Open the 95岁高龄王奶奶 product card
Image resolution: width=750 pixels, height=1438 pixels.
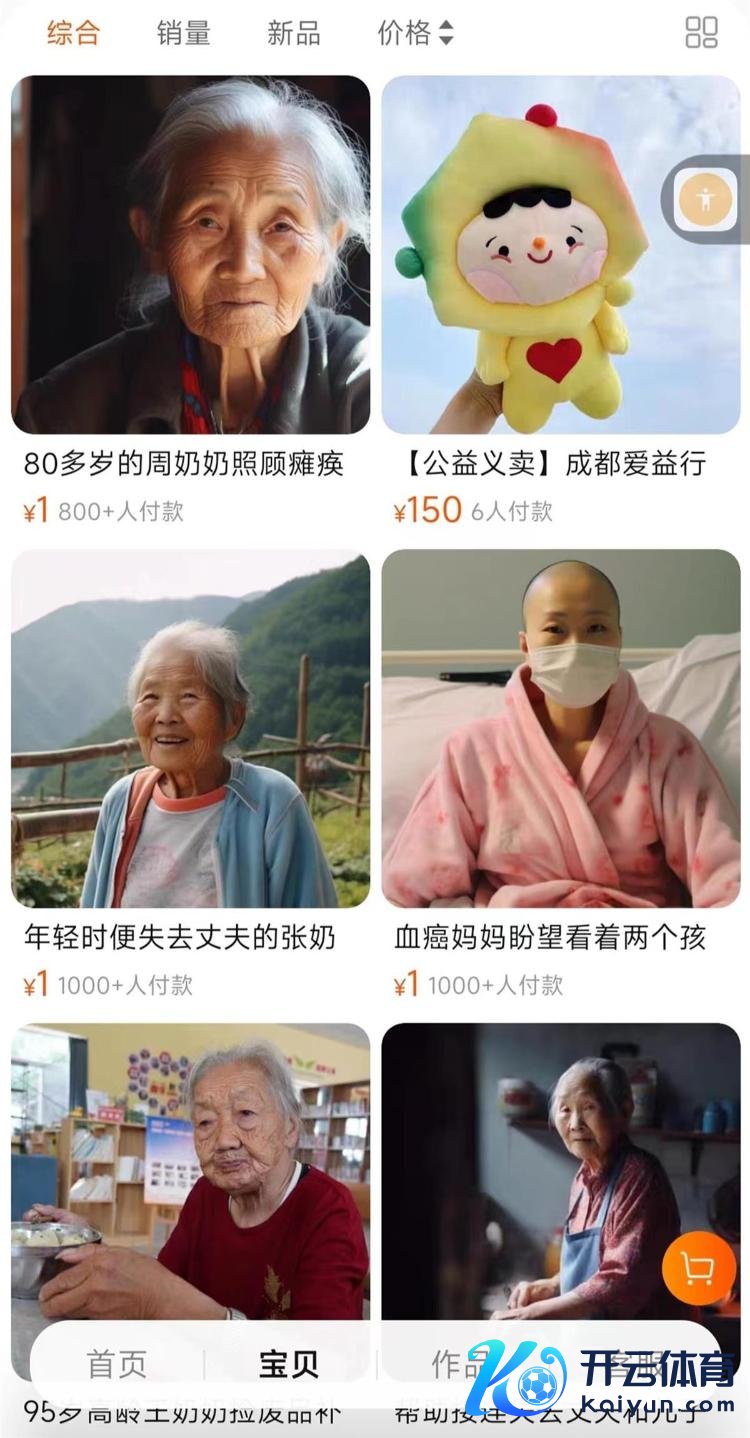pyautogui.click(x=190, y=1170)
